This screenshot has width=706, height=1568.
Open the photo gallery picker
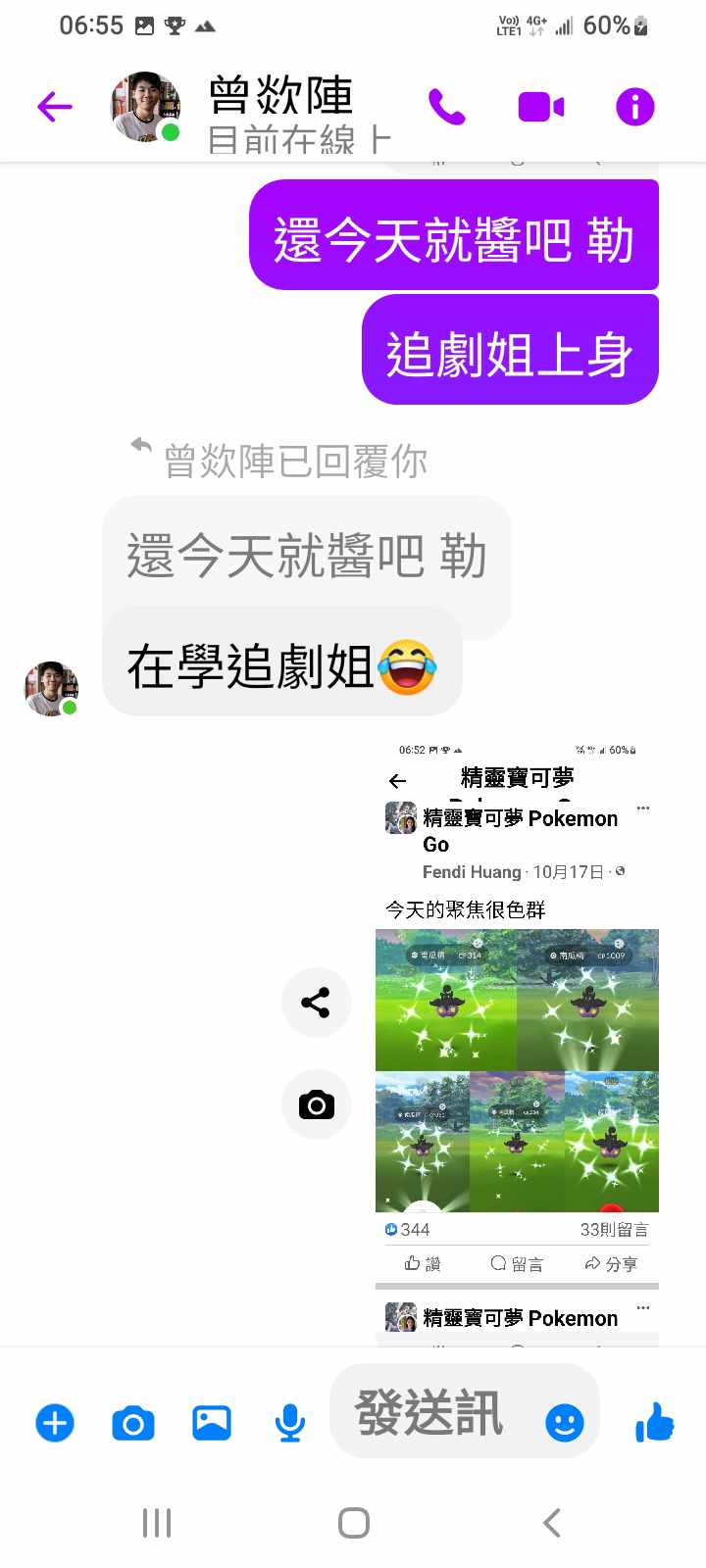(212, 1423)
